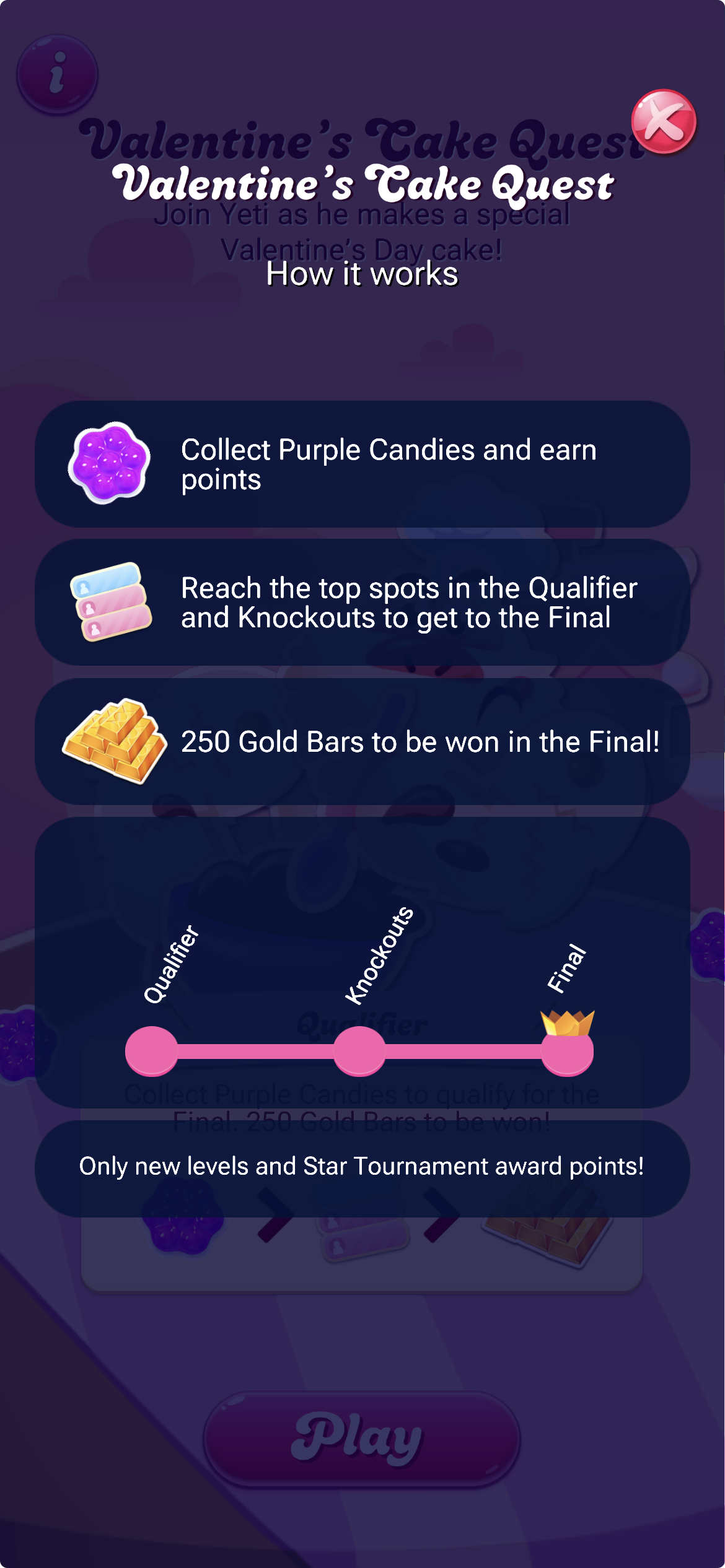Close the How it works popup

click(663, 121)
